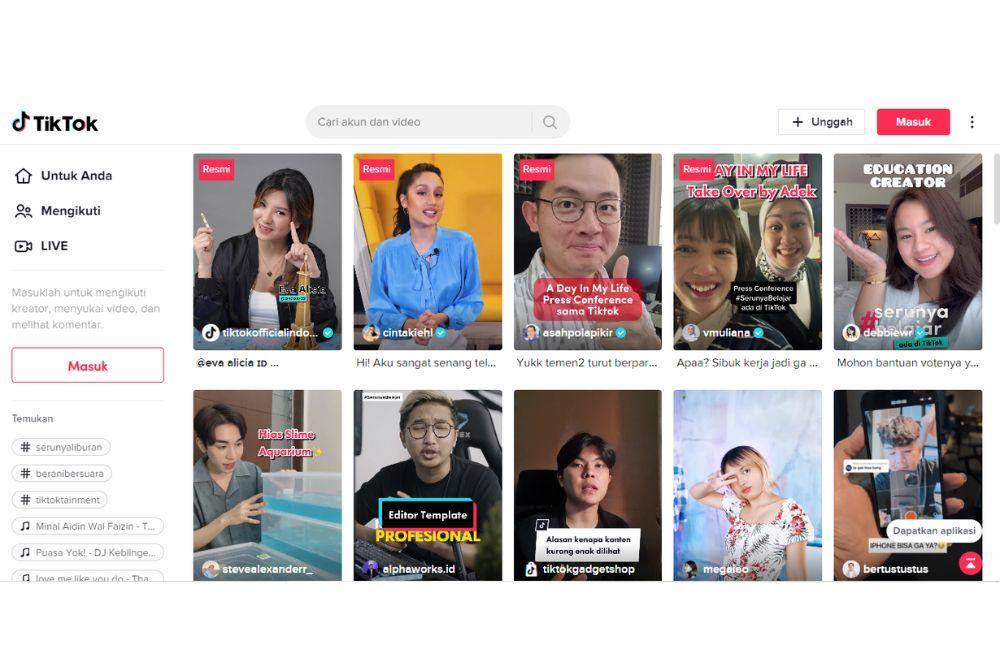Tap the red scroll-to-top arrow button
This screenshot has width=1000, height=667.
[x=970, y=563]
